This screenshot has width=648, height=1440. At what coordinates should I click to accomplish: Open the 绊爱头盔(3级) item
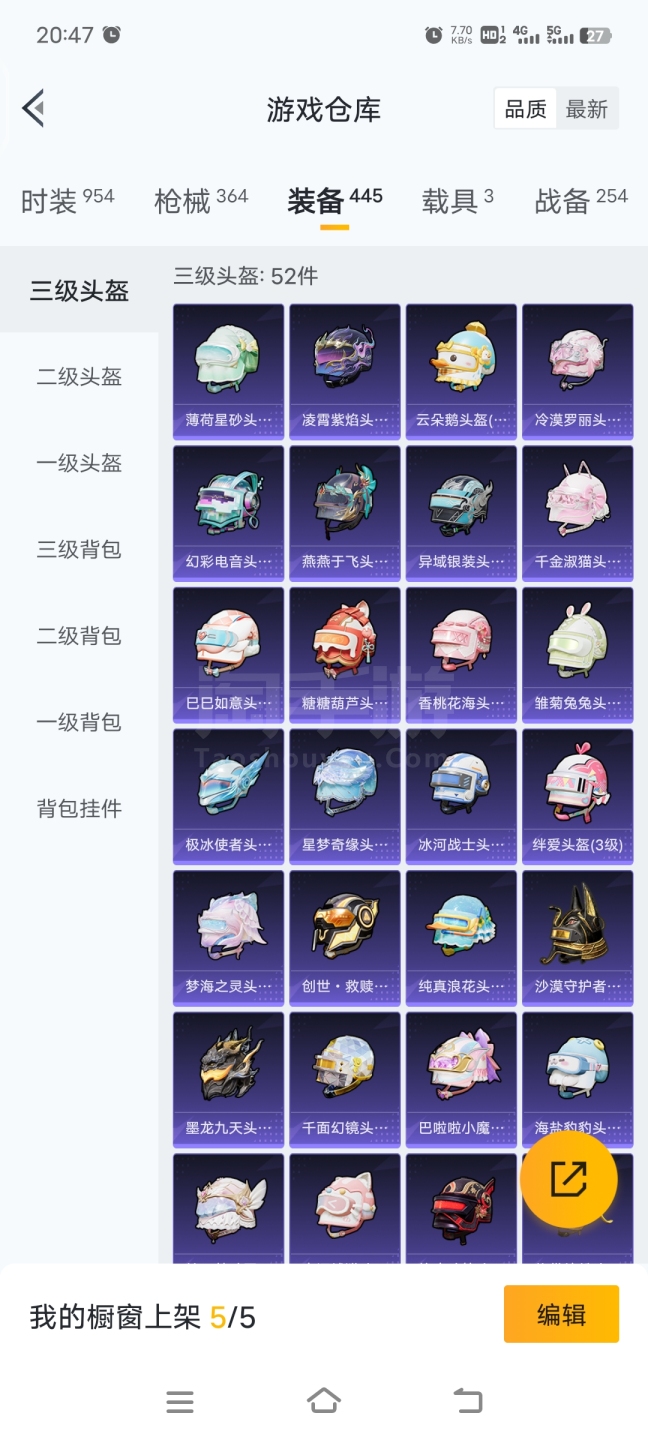[577, 797]
